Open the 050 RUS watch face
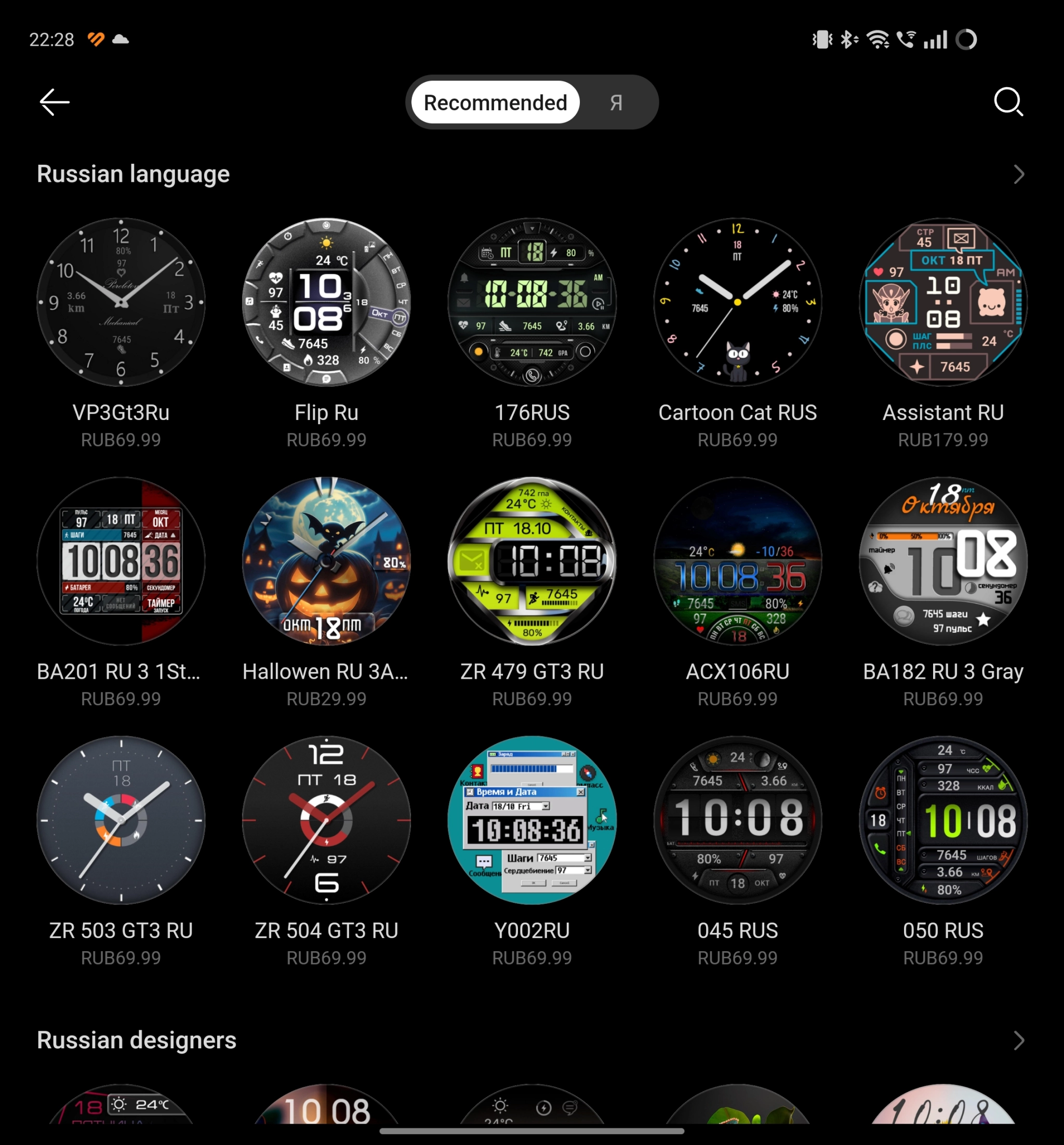 (943, 820)
